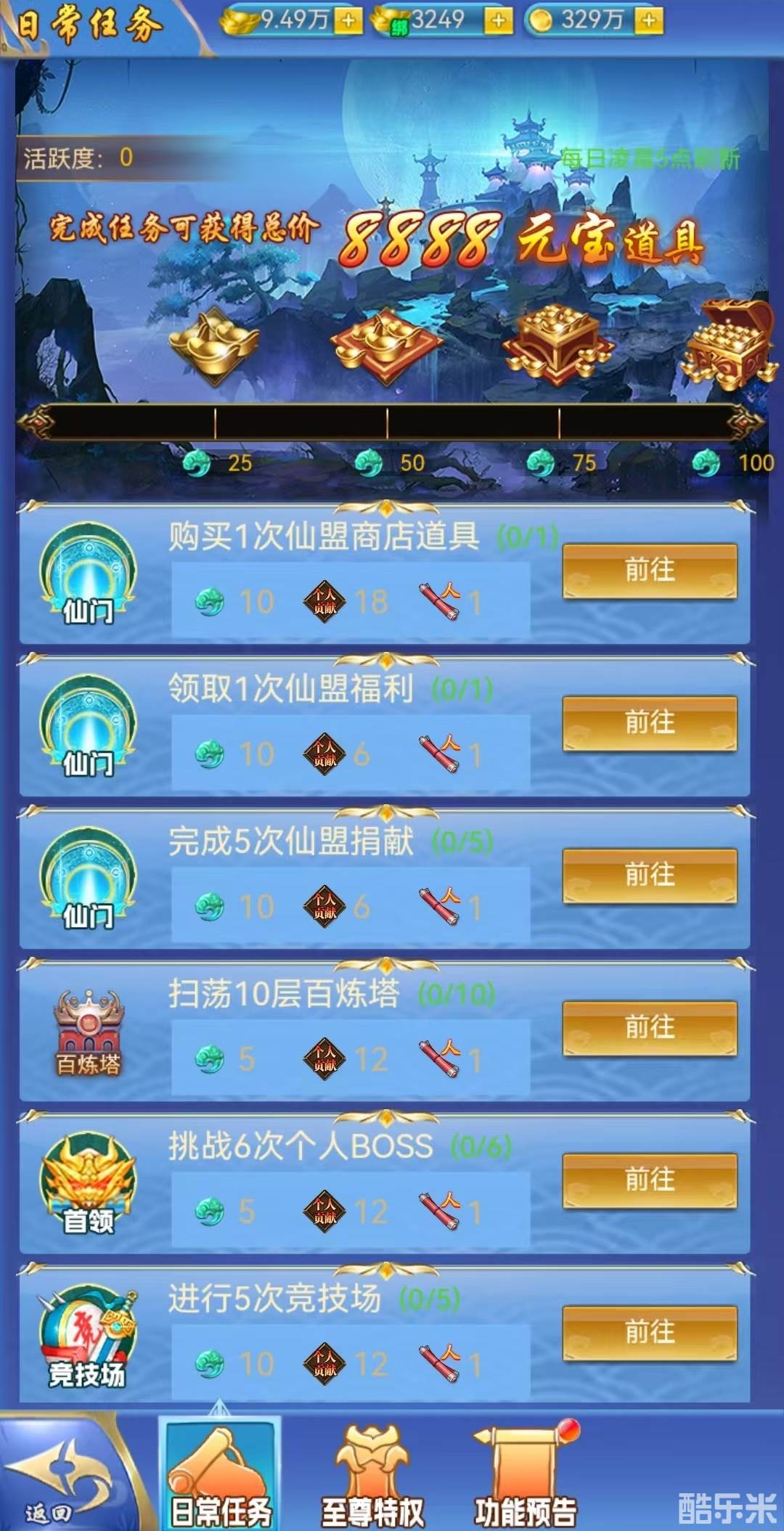Viewport: 784px width, 1531px height.
Task: Tap 前往 for 领取1次仙盟福利
Action: [650, 723]
